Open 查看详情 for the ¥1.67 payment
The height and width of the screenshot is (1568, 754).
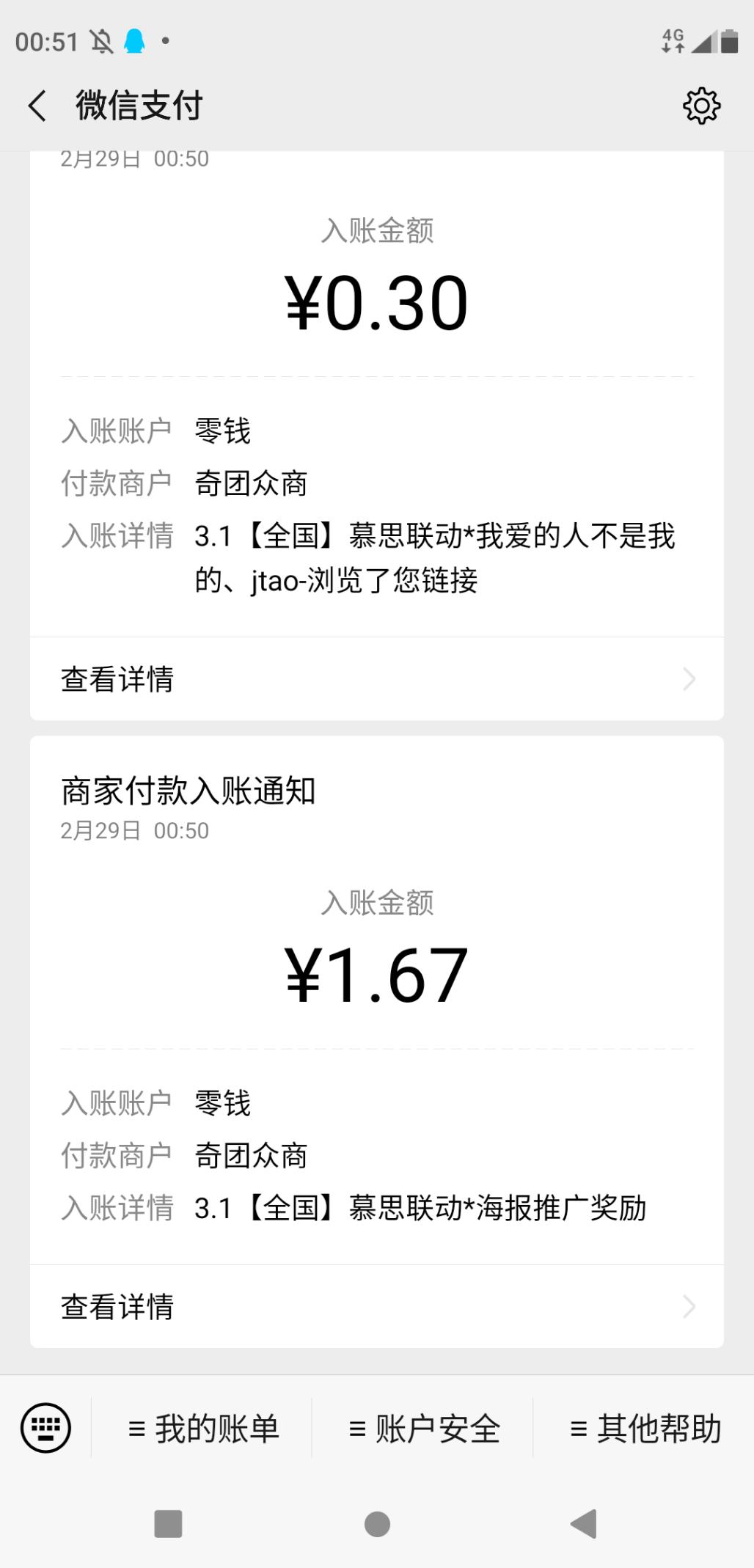pyautogui.click(x=376, y=1306)
